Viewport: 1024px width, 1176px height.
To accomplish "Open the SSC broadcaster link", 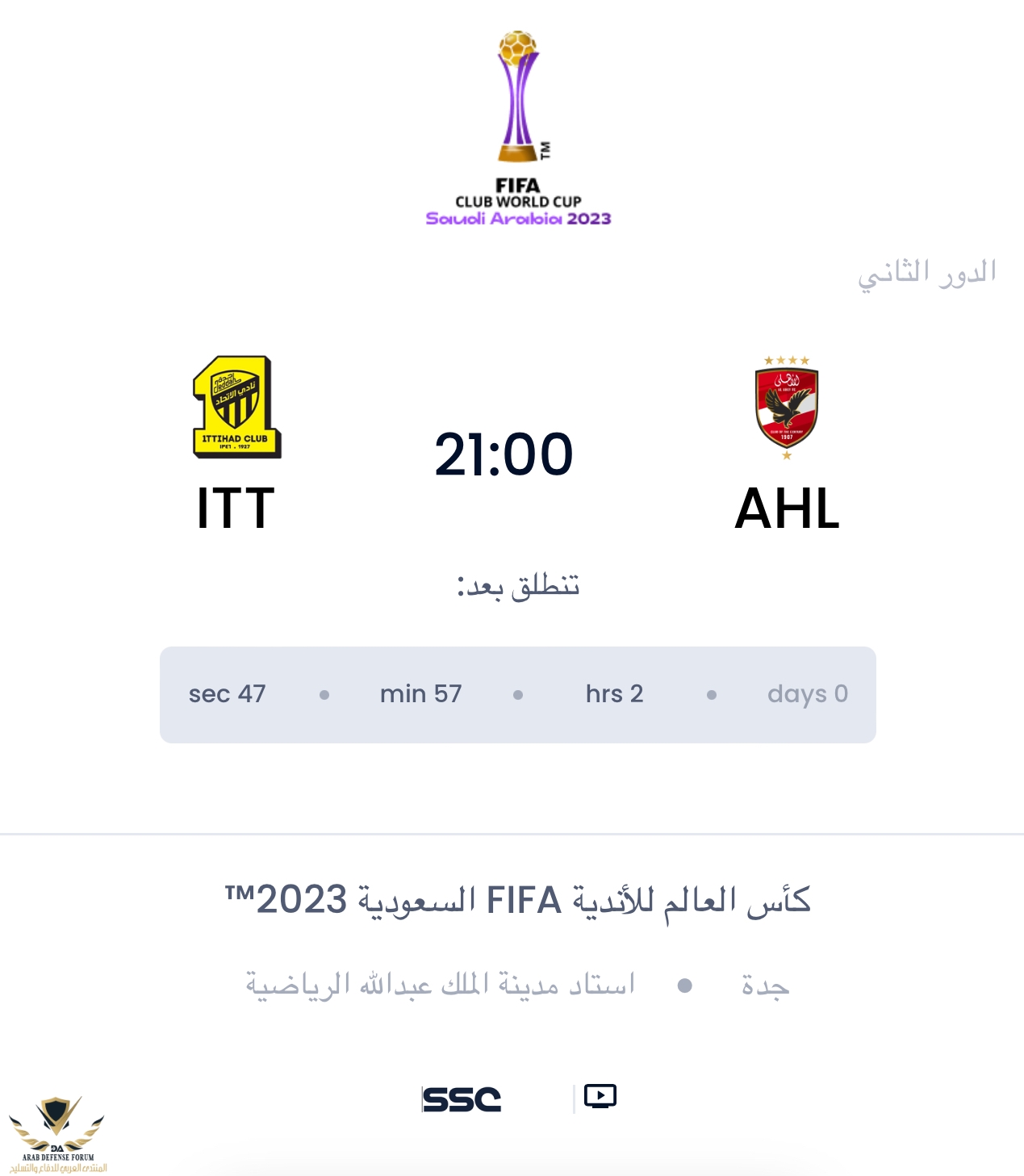I will pos(462,1099).
